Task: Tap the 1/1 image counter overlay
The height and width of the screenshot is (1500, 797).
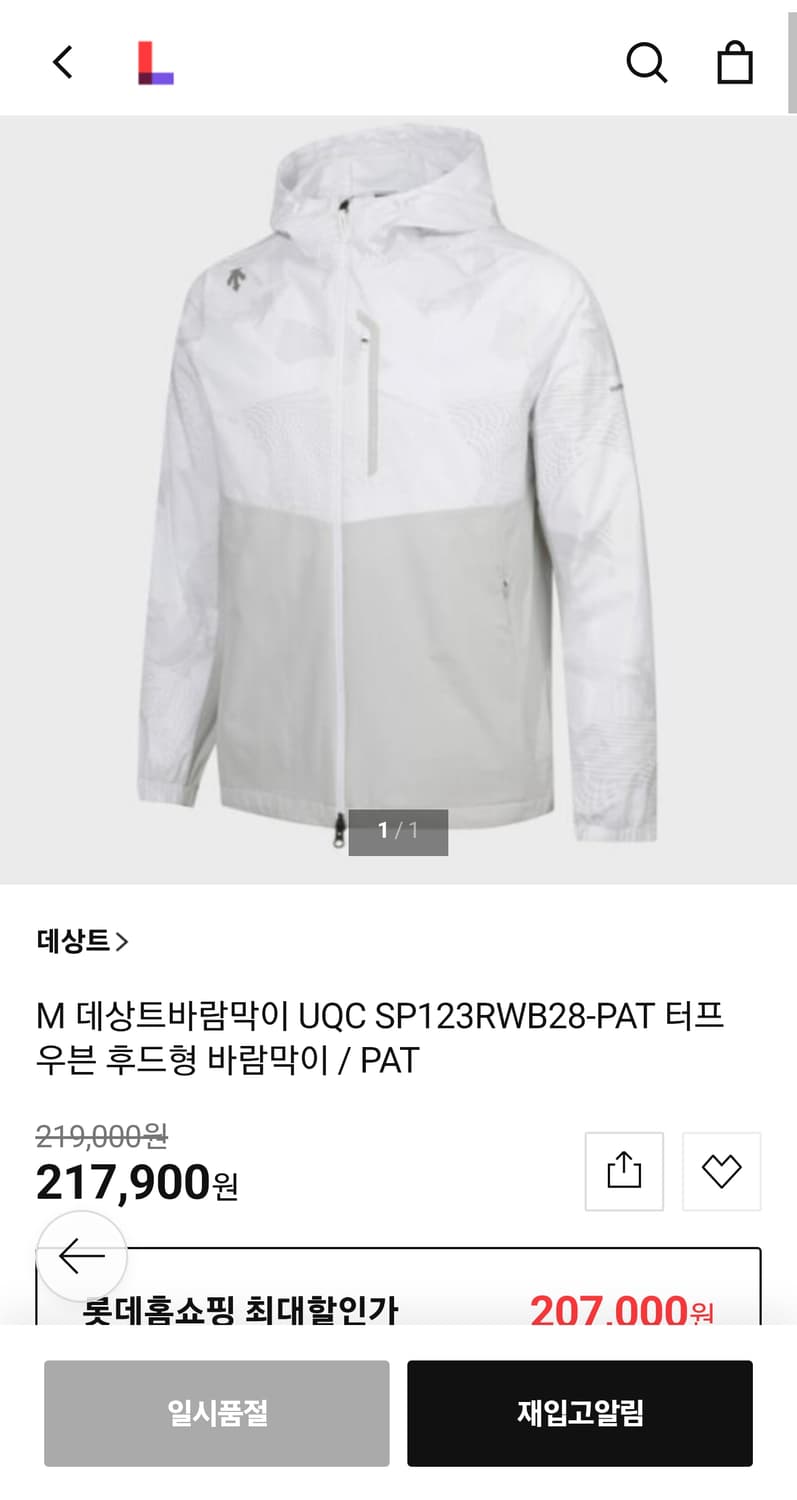Action: [x=398, y=832]
